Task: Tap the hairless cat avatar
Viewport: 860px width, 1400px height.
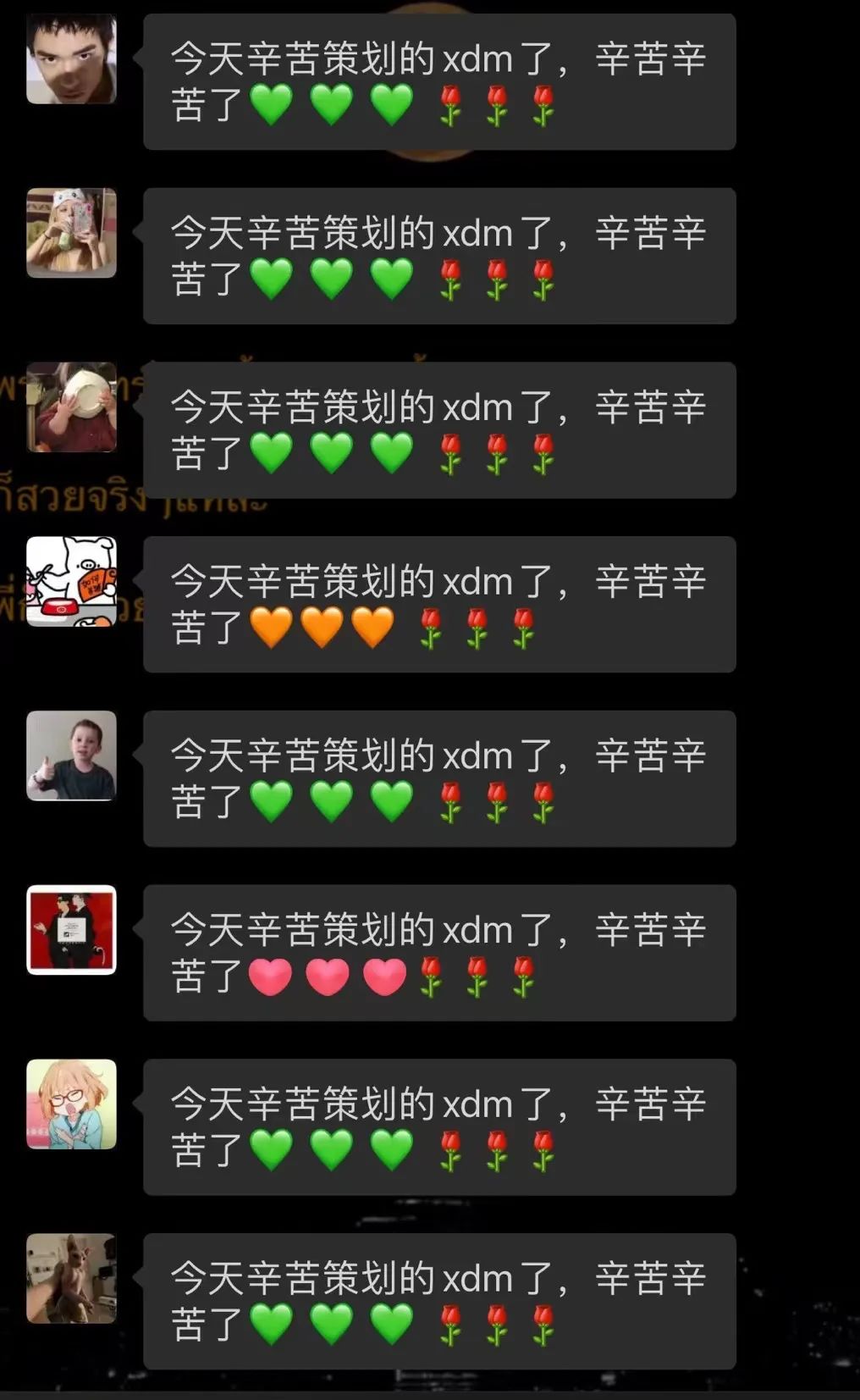Action: point(71,1278)
